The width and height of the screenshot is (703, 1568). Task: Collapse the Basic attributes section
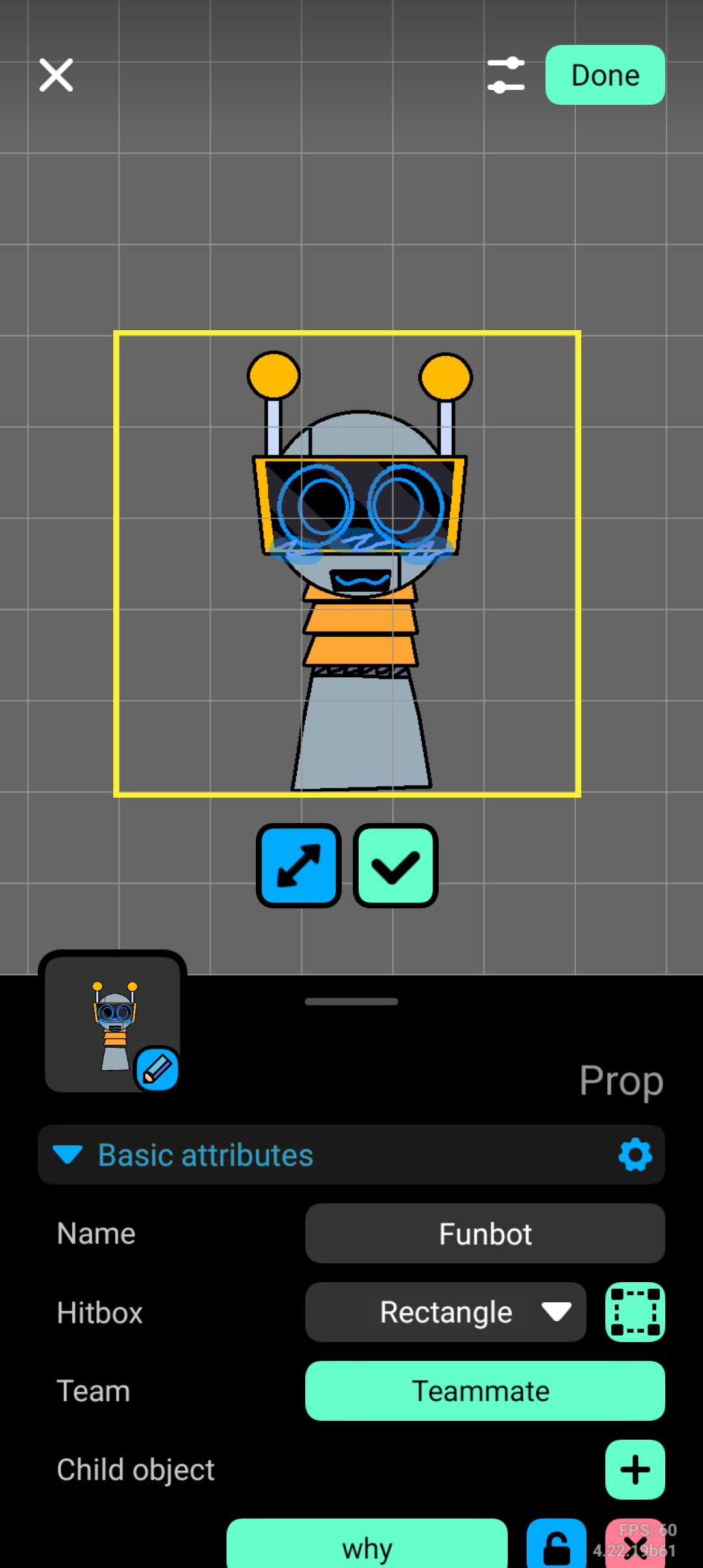click(x=68, y=1155)
